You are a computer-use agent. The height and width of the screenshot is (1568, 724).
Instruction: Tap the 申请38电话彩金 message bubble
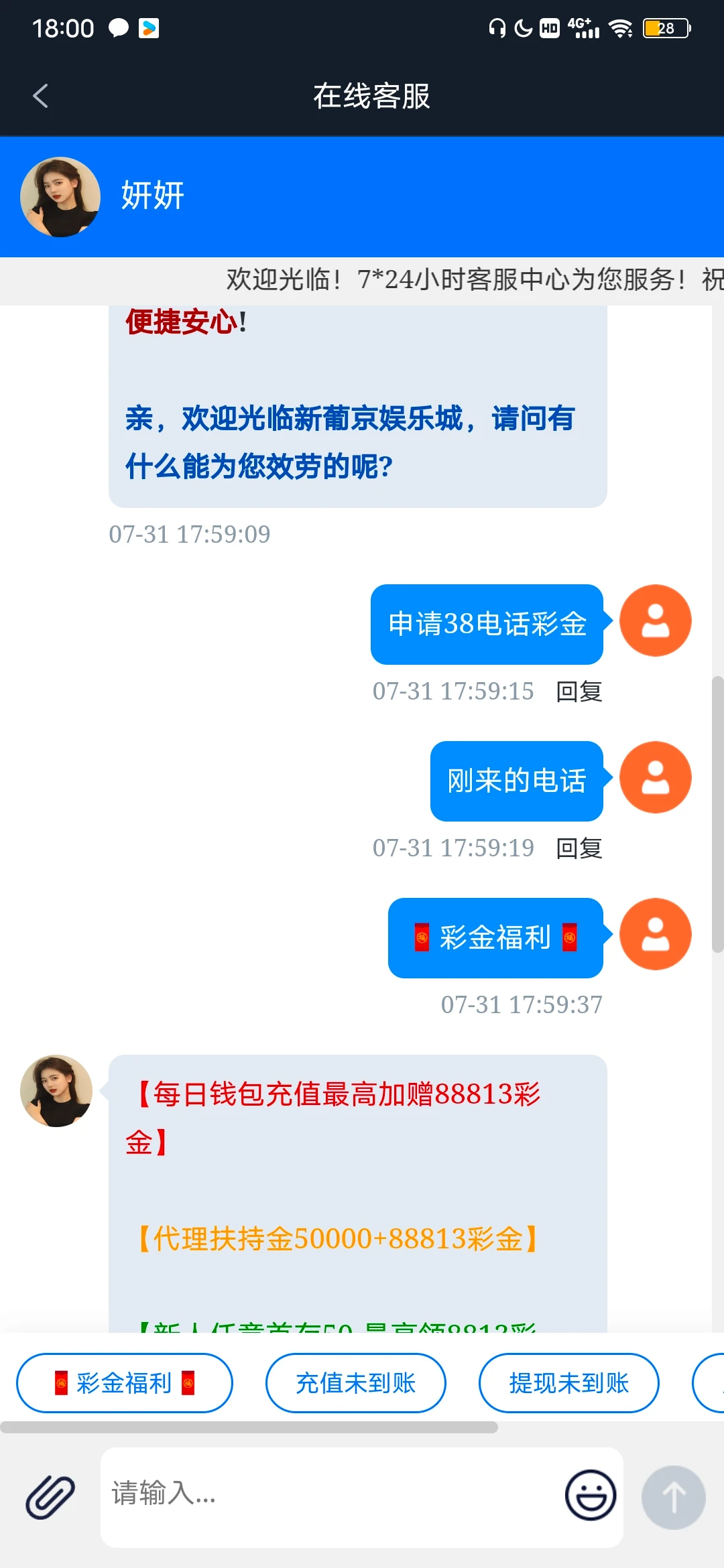(486, 623)
